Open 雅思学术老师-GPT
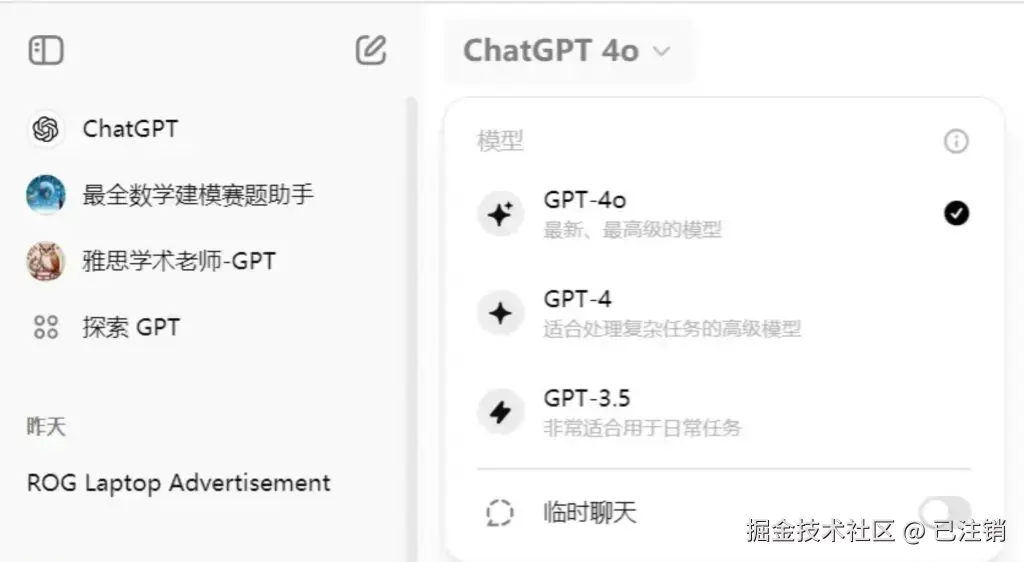Viewport: 1024px width, 562px height. tap(178, 261)
